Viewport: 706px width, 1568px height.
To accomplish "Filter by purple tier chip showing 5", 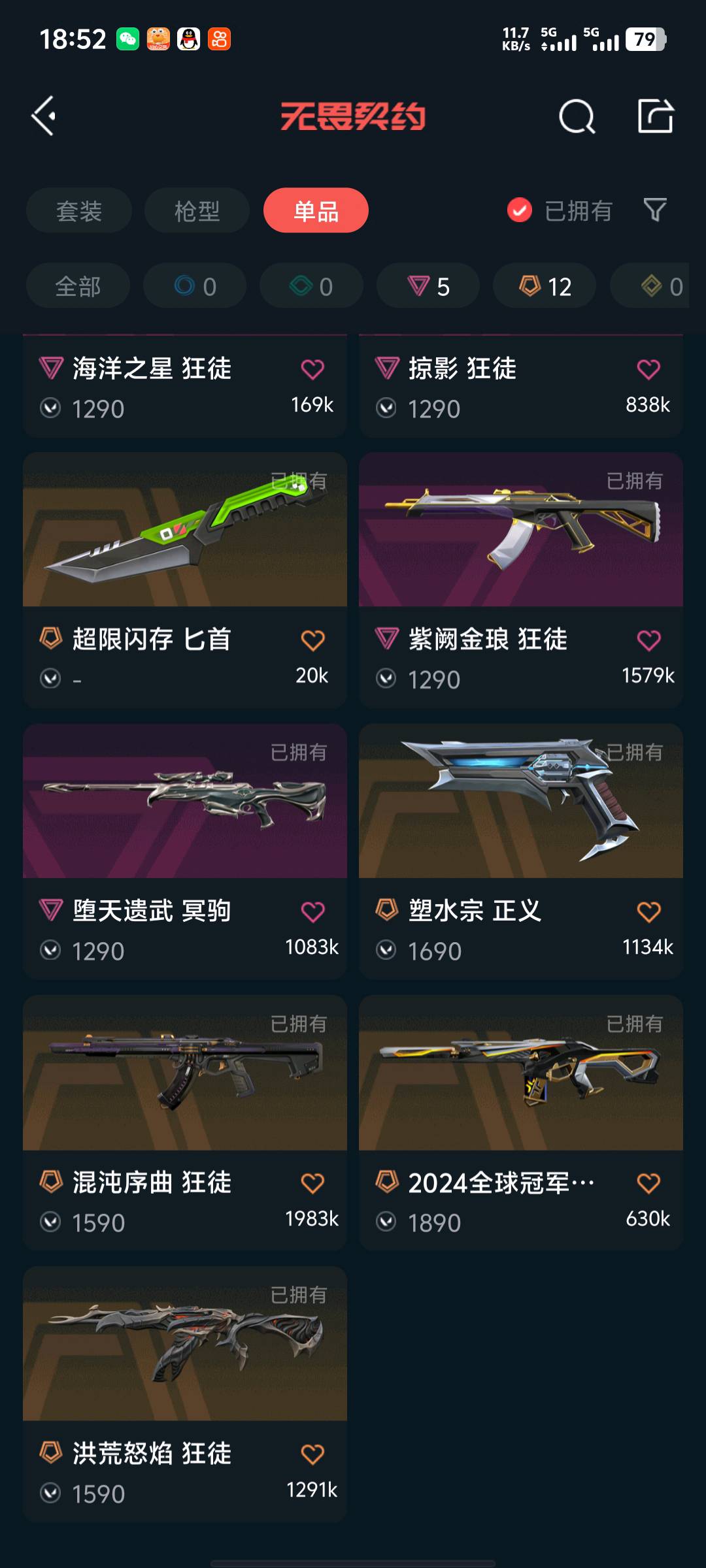I will click(428, 286).
